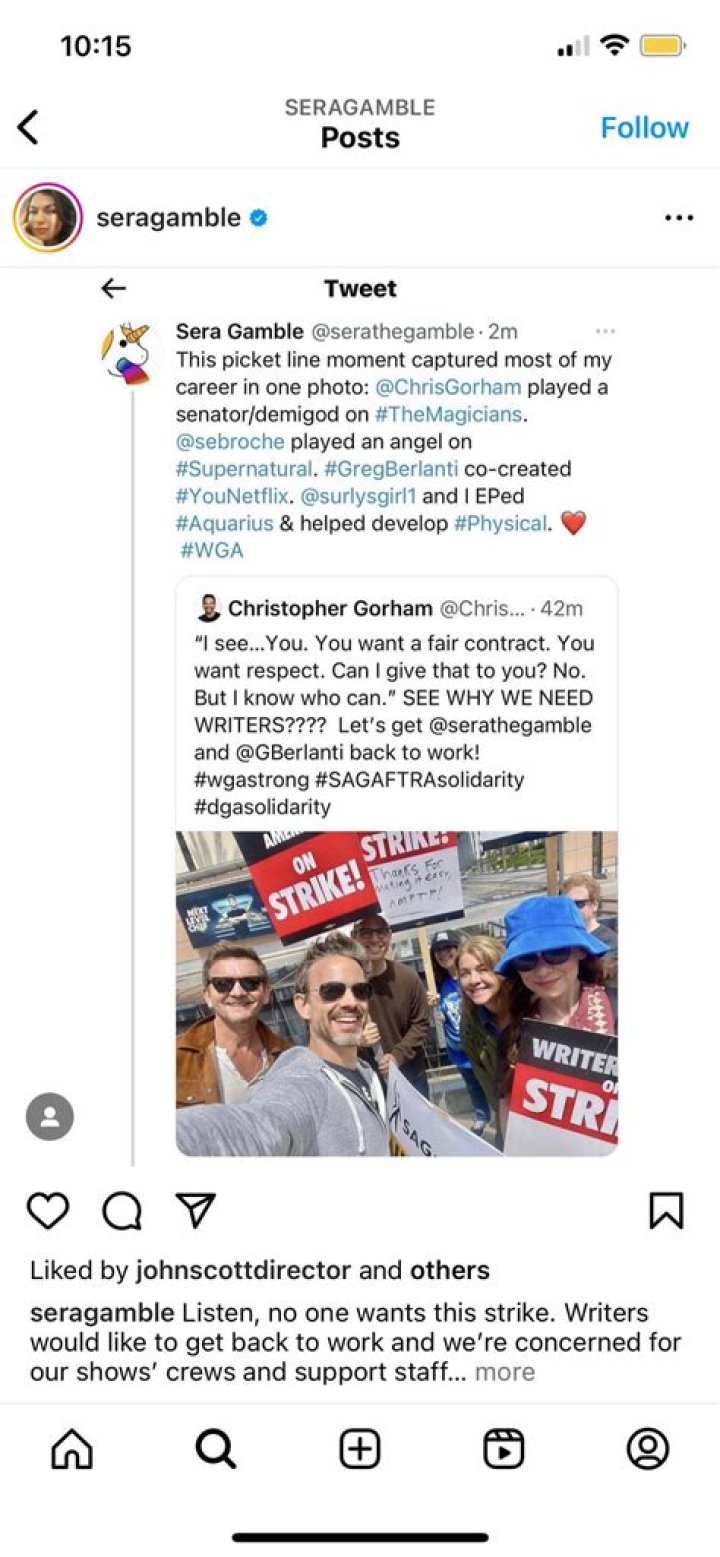Open seragamble's profile picture story
720x1557 pixels.
pos(47,217)
